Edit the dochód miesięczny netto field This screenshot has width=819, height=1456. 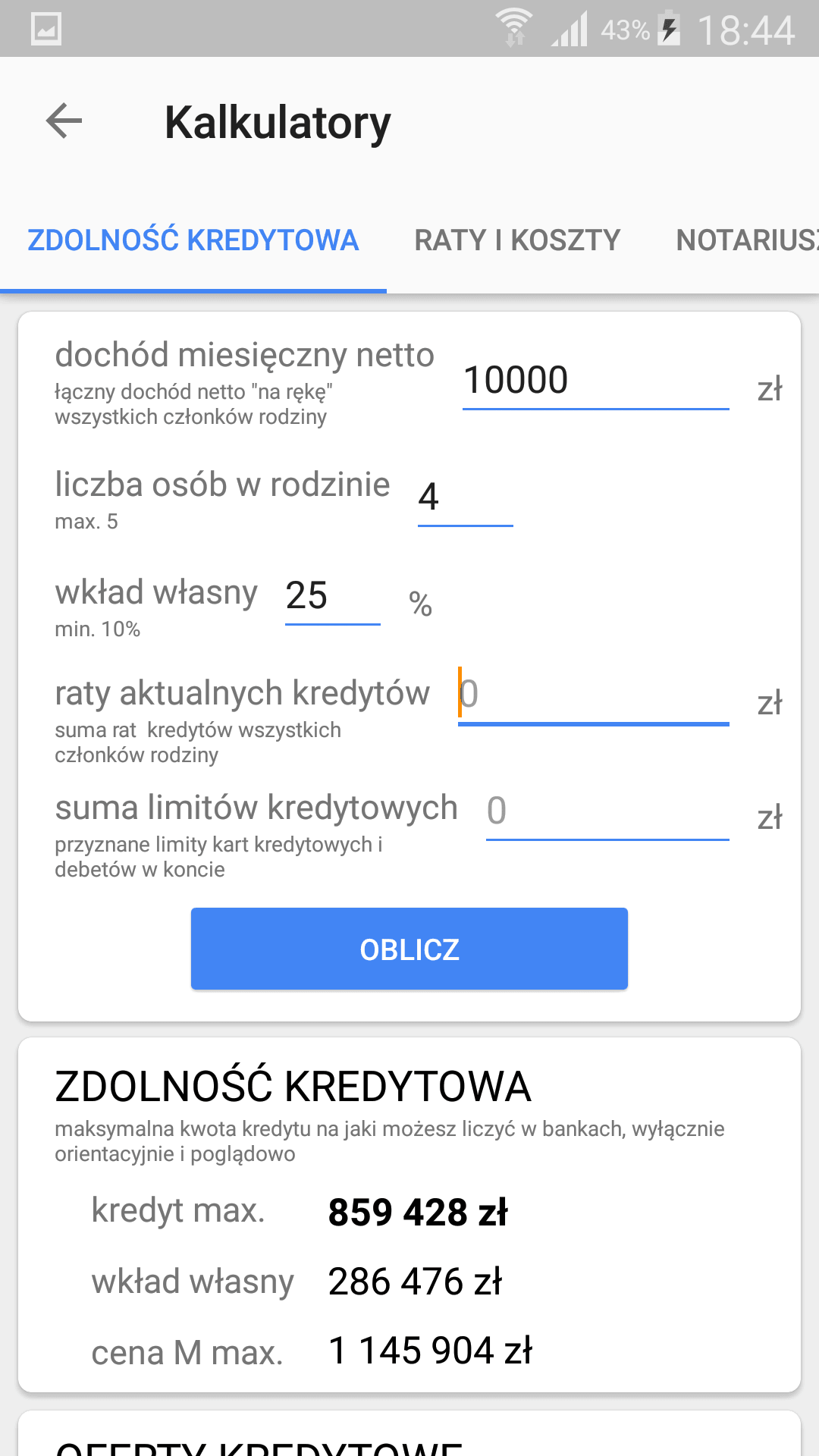click(595, 381)
